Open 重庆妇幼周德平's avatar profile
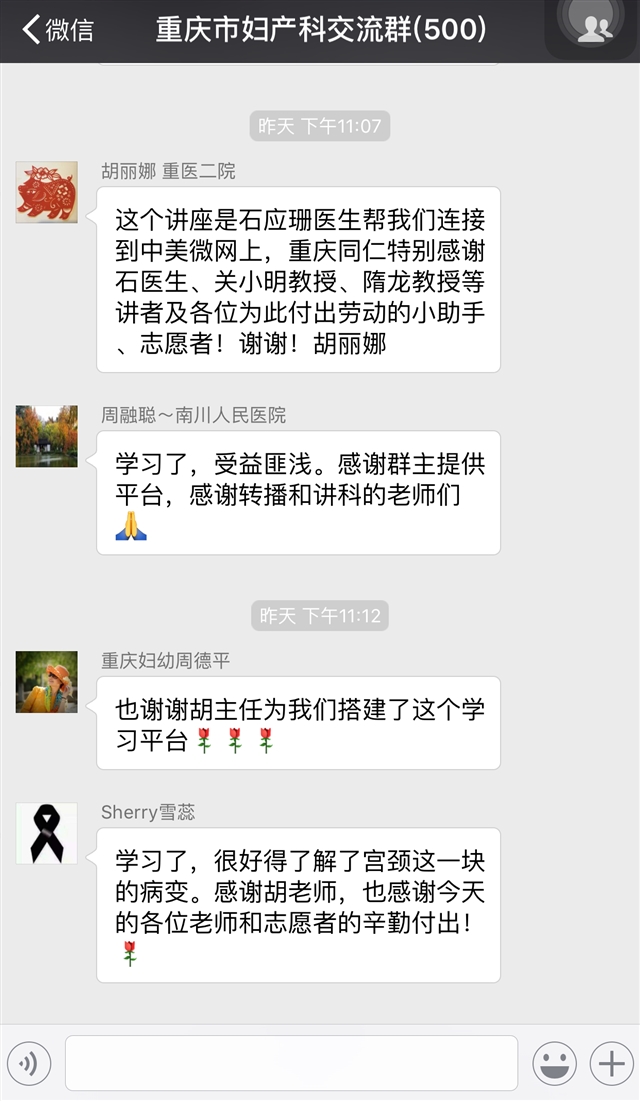Viewport: 640px width, 1101px height. click(x=46, y=682)
